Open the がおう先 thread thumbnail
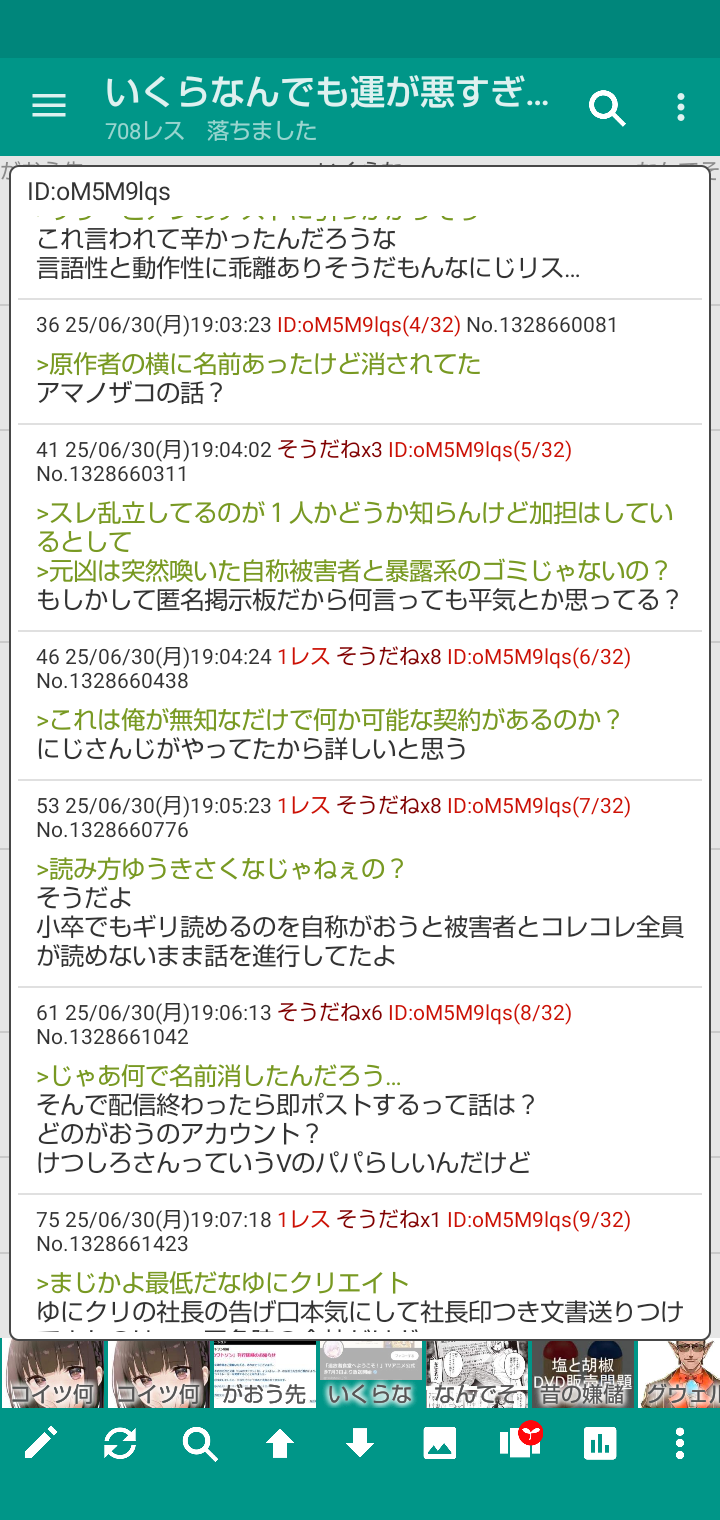This screenshot has height=1520, width=720. [264, 1374]
